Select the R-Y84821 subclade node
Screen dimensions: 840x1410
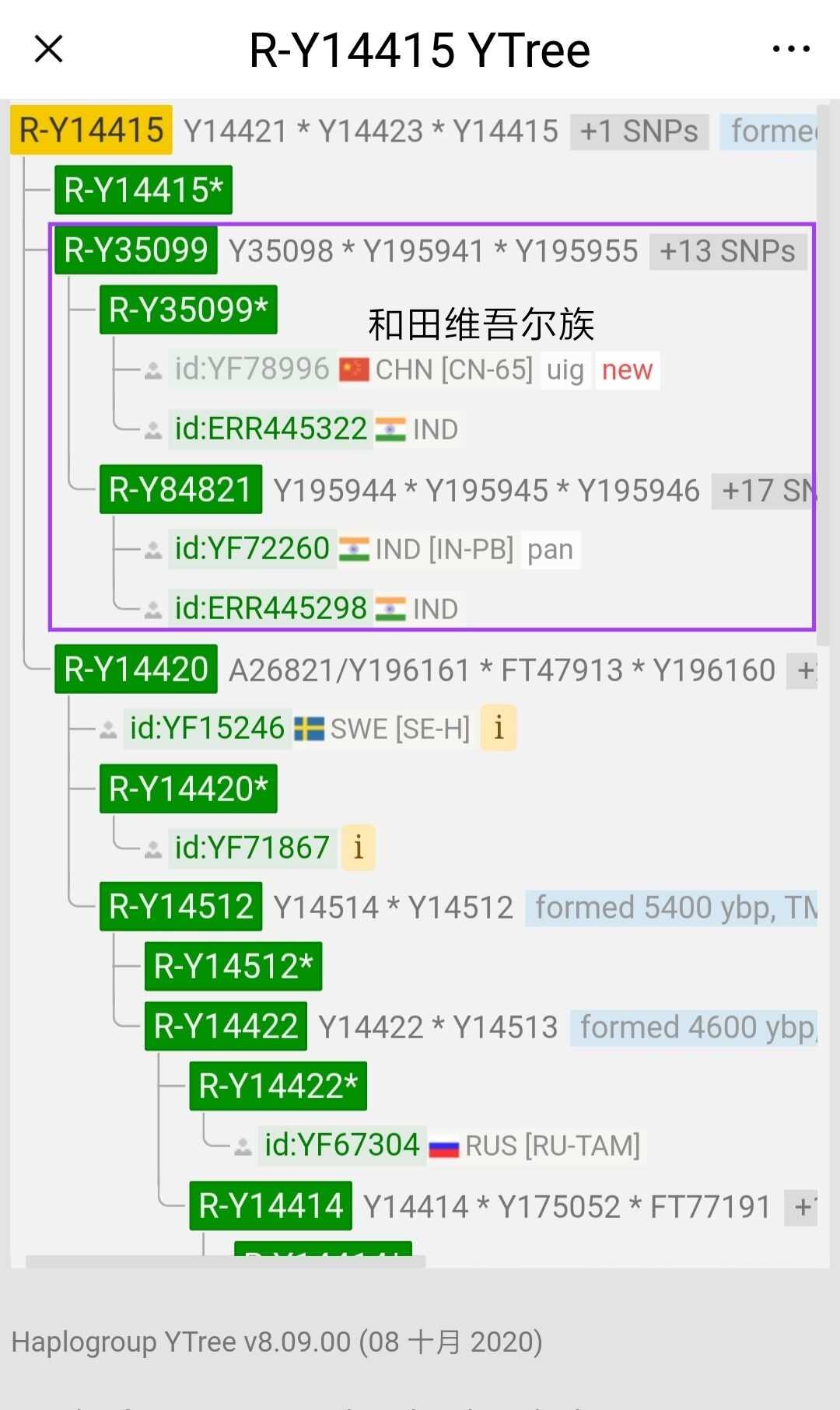[x=181, y=489]
